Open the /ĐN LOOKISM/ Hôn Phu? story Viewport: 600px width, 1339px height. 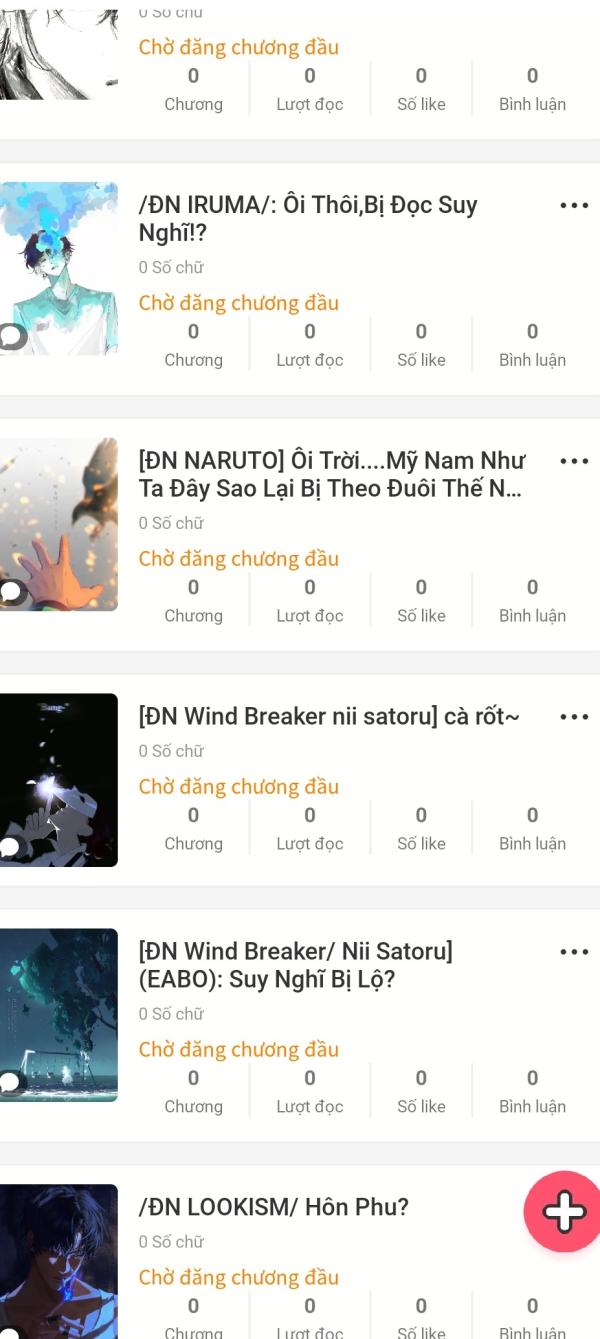pos(274,1207)
